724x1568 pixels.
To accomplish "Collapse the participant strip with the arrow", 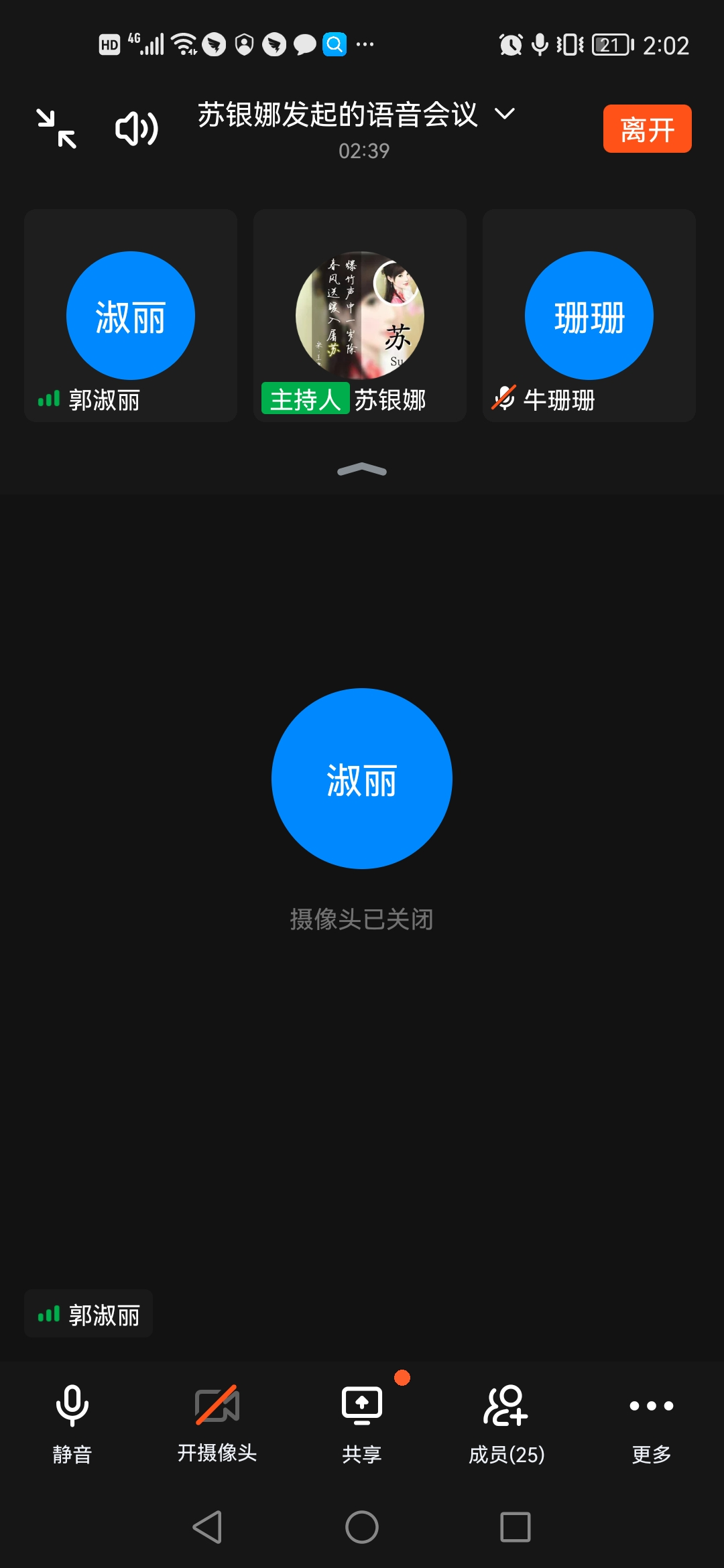I will tap(362, 470).
